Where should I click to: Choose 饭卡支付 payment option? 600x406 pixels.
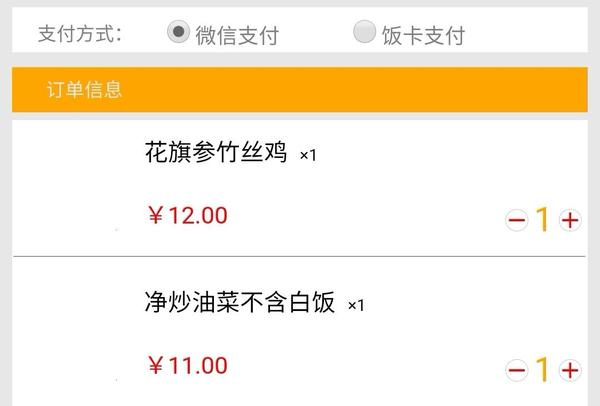point(365,32)
